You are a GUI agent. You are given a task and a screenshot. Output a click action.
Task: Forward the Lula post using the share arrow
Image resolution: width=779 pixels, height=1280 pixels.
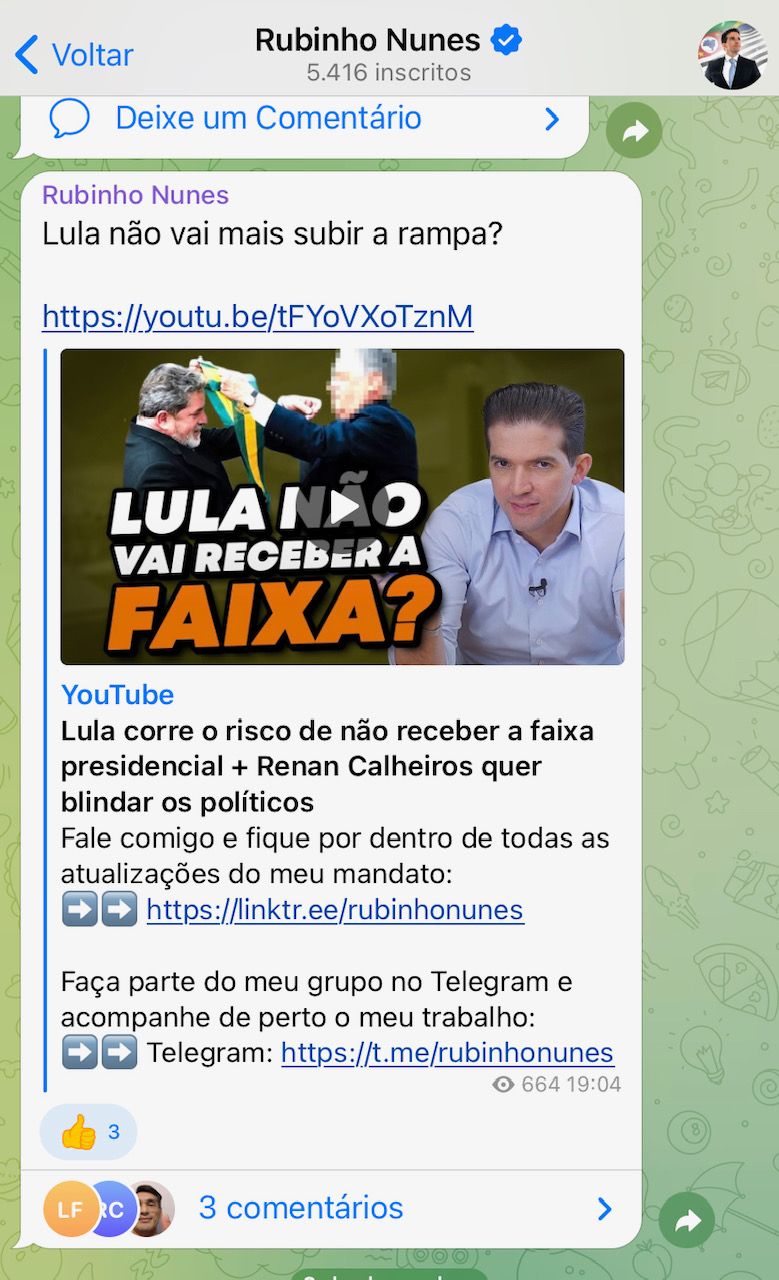coord(687,1220)
